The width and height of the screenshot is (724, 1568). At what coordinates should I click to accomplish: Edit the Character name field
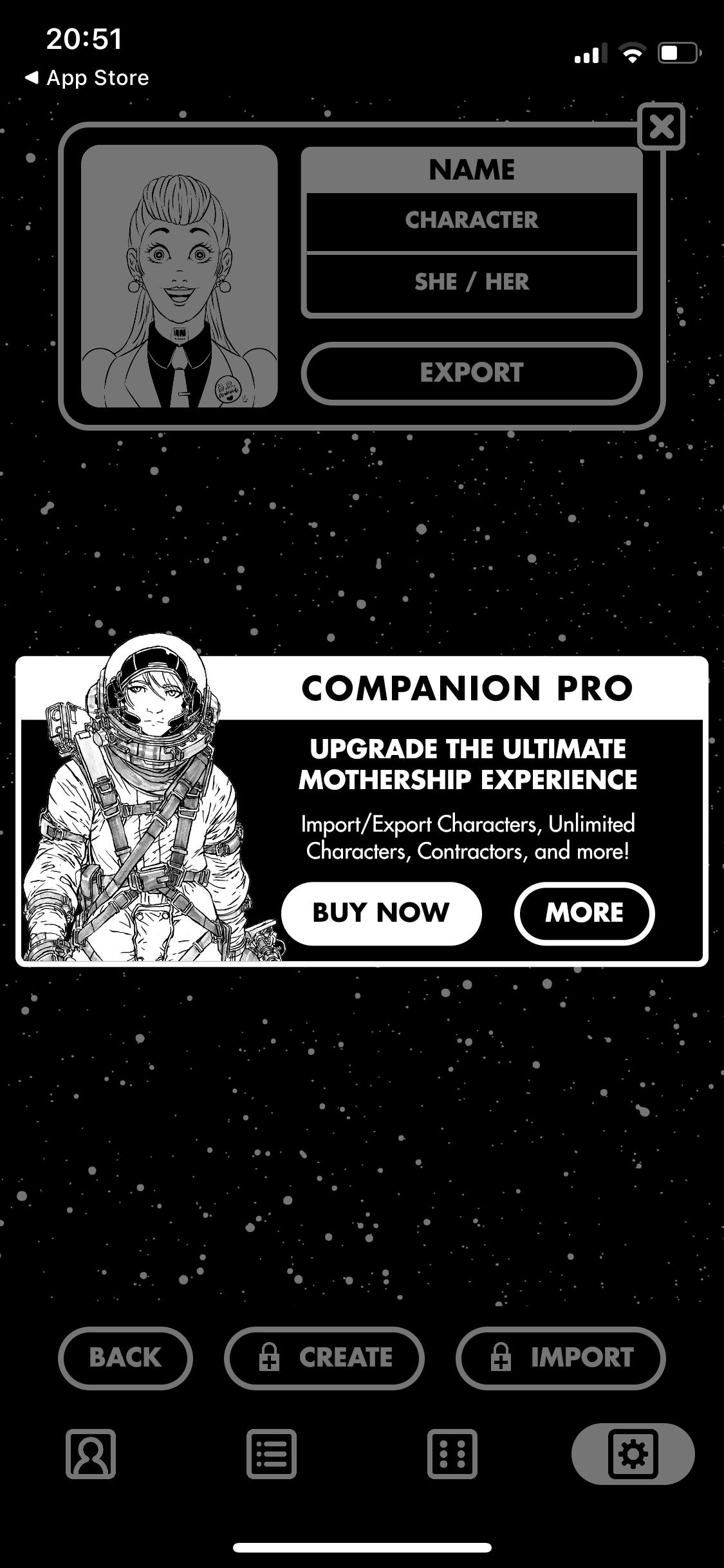pyautogui.click(x=471, y=220)
